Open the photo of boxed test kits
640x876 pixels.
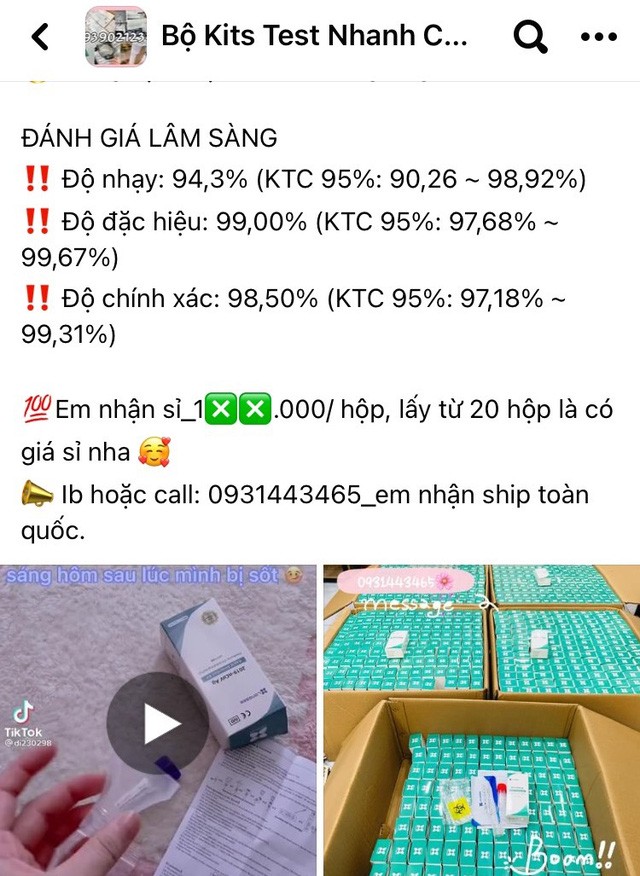click(481, 720)
